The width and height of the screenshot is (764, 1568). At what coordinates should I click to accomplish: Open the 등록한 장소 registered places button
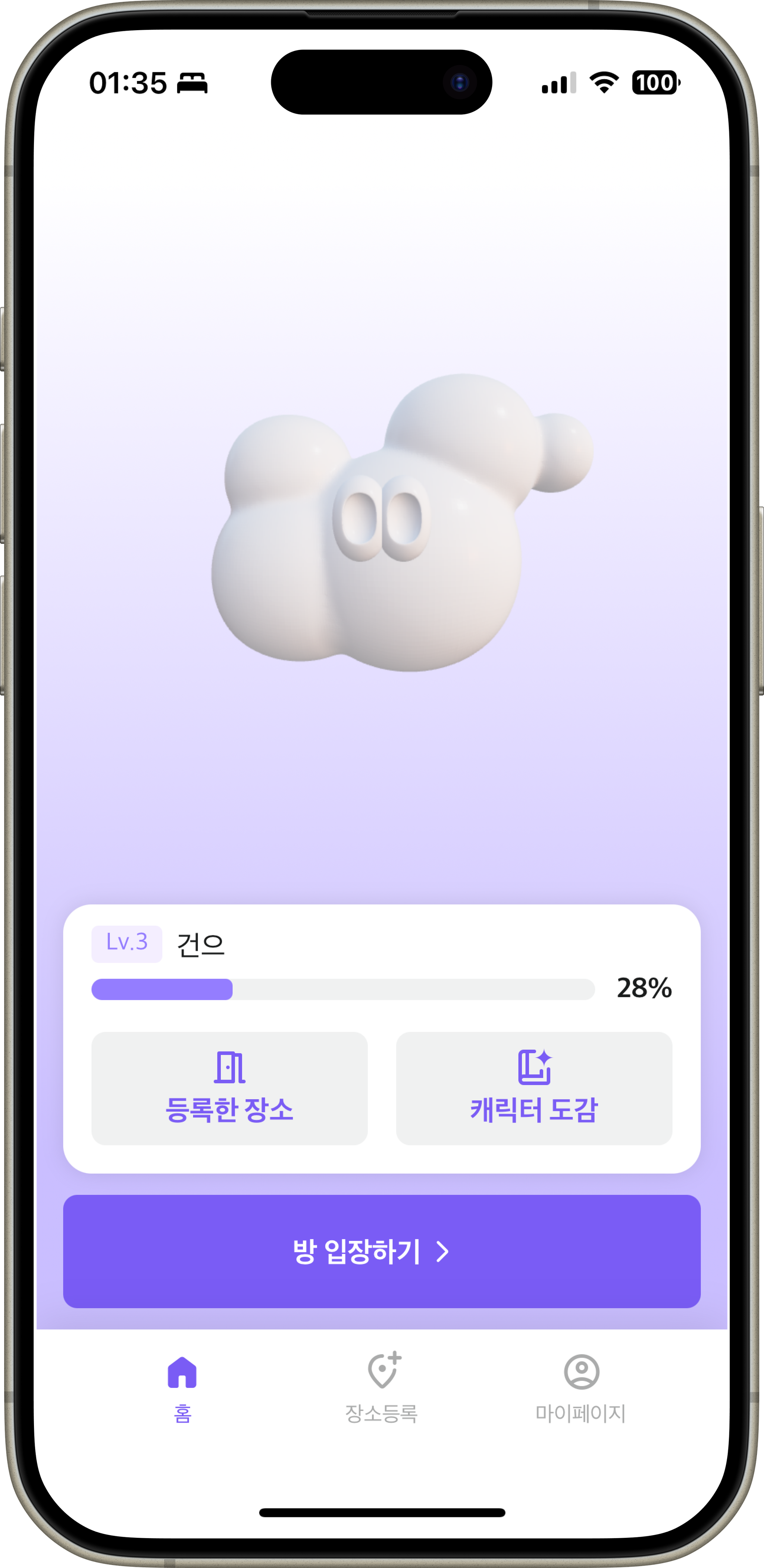pyautogui.click(x=229, y=1088)
